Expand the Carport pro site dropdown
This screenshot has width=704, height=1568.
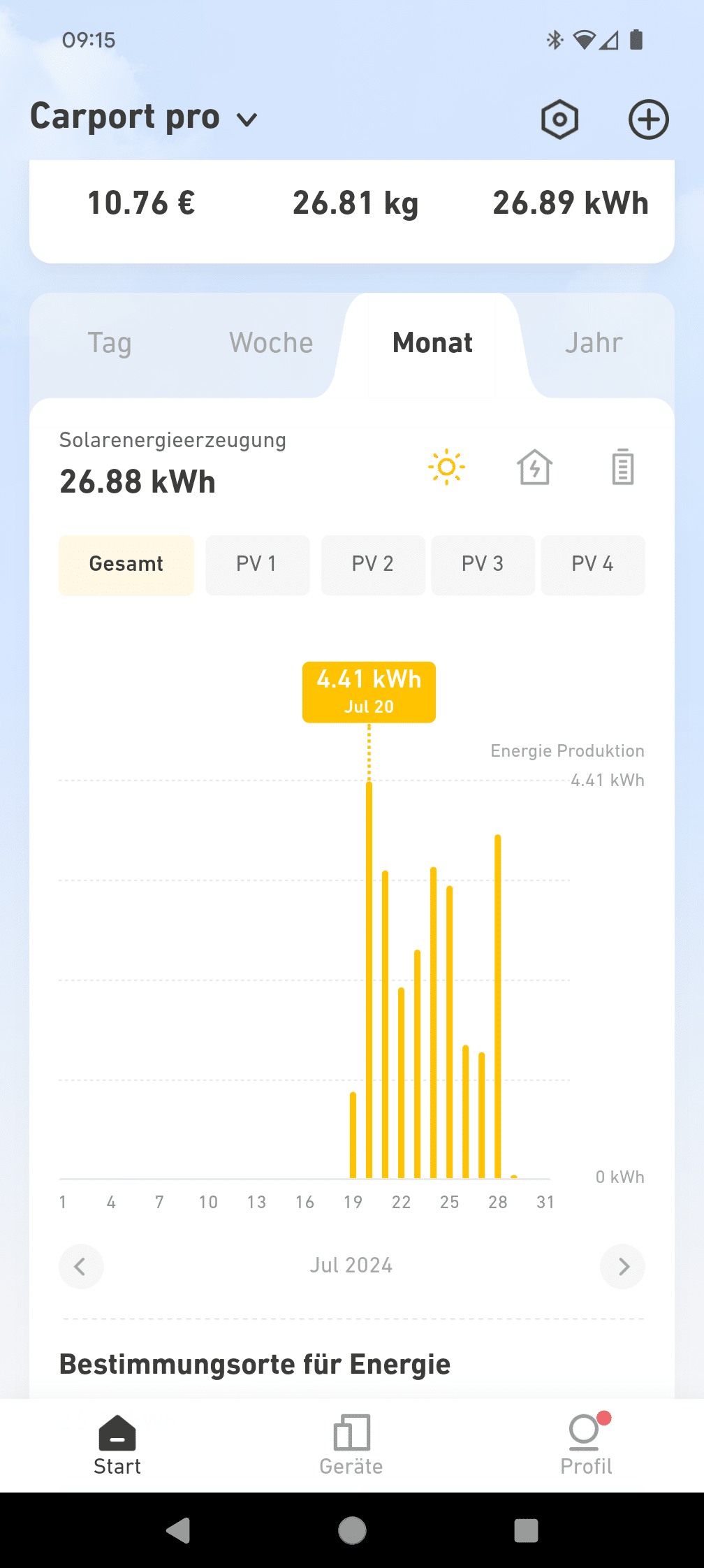tap(144, 117)
